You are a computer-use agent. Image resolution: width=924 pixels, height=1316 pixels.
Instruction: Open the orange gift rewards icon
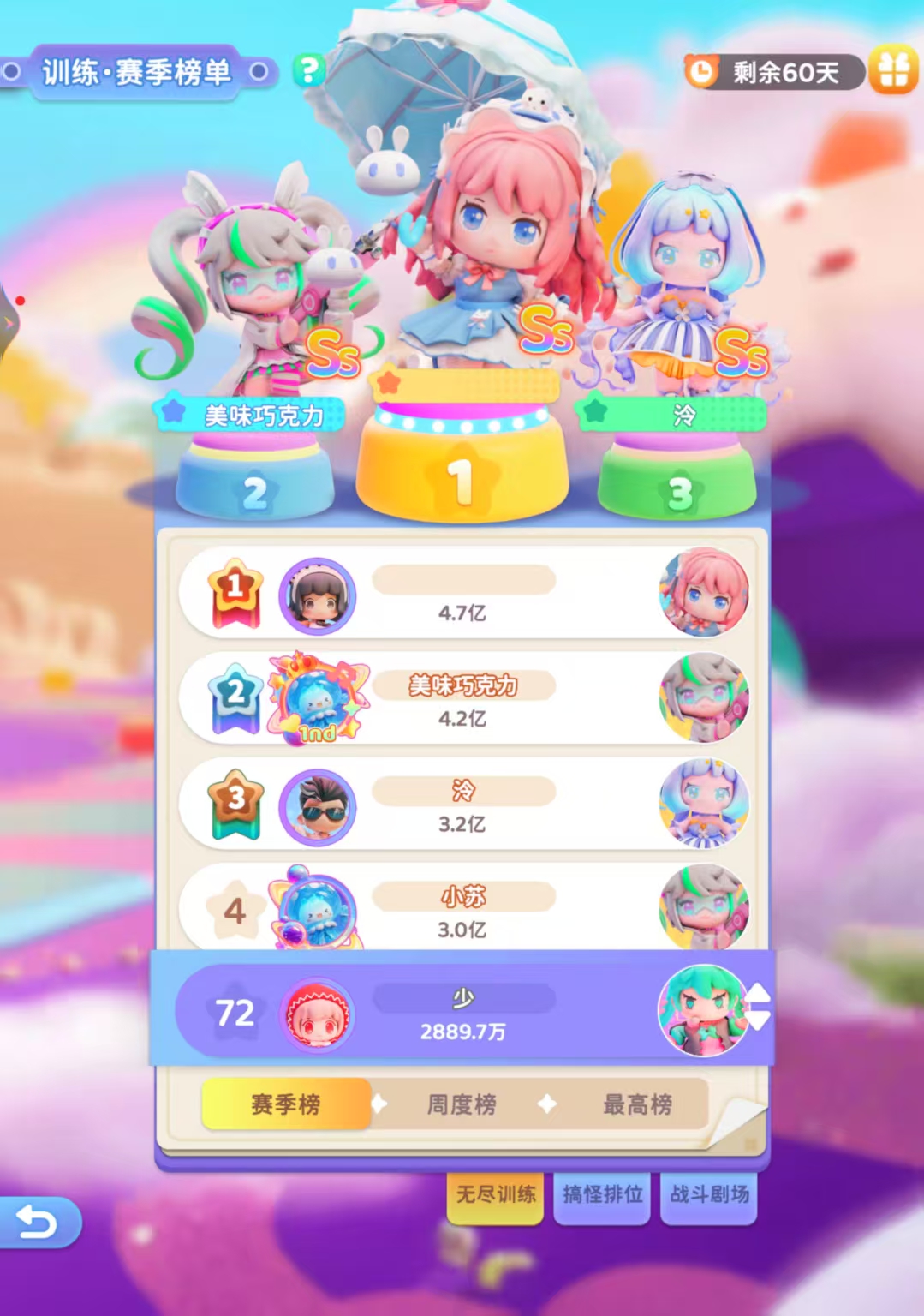(893, 70)
